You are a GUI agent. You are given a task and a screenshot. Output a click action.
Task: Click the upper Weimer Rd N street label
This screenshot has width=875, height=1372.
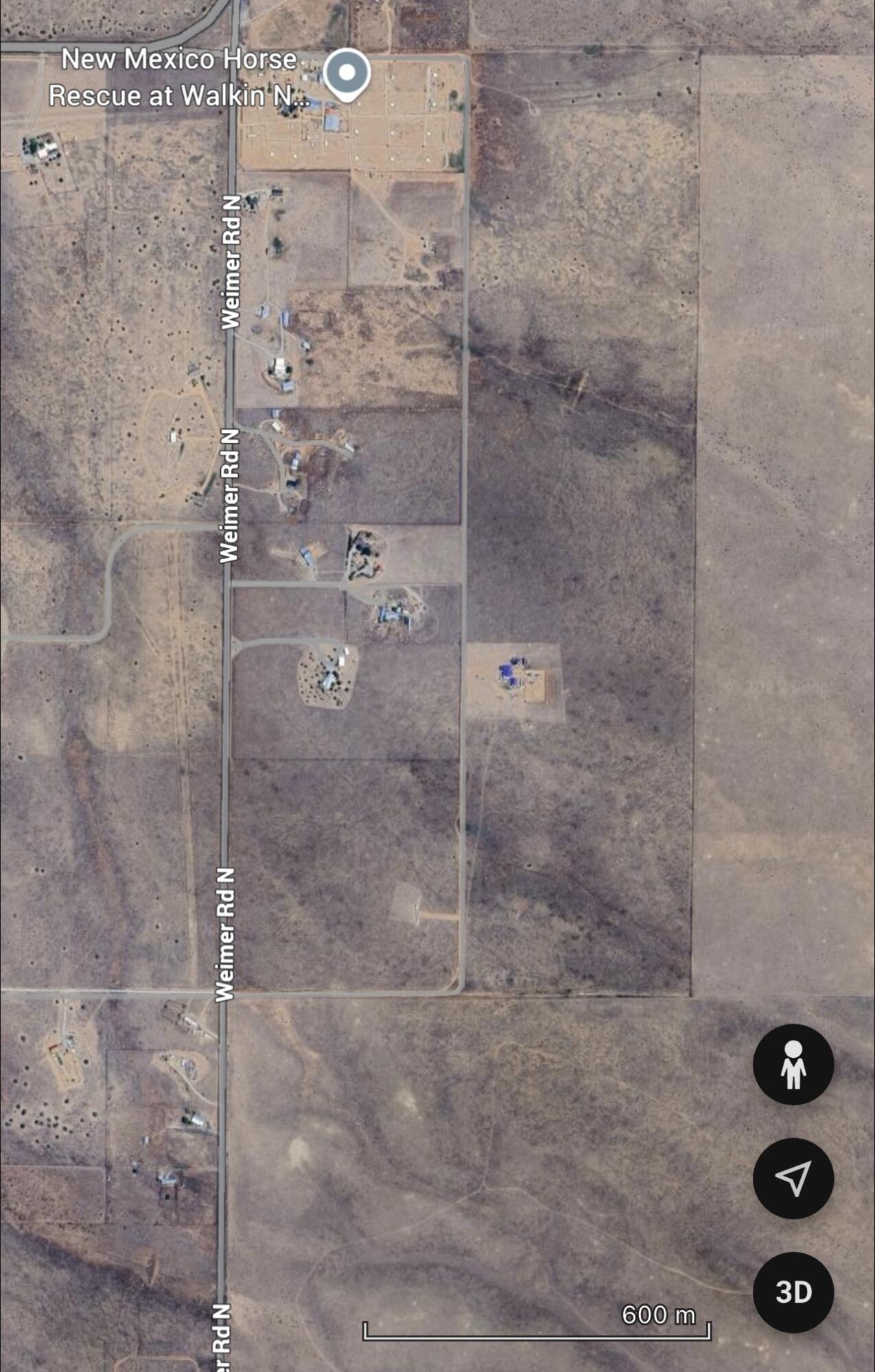coord(229,261)
